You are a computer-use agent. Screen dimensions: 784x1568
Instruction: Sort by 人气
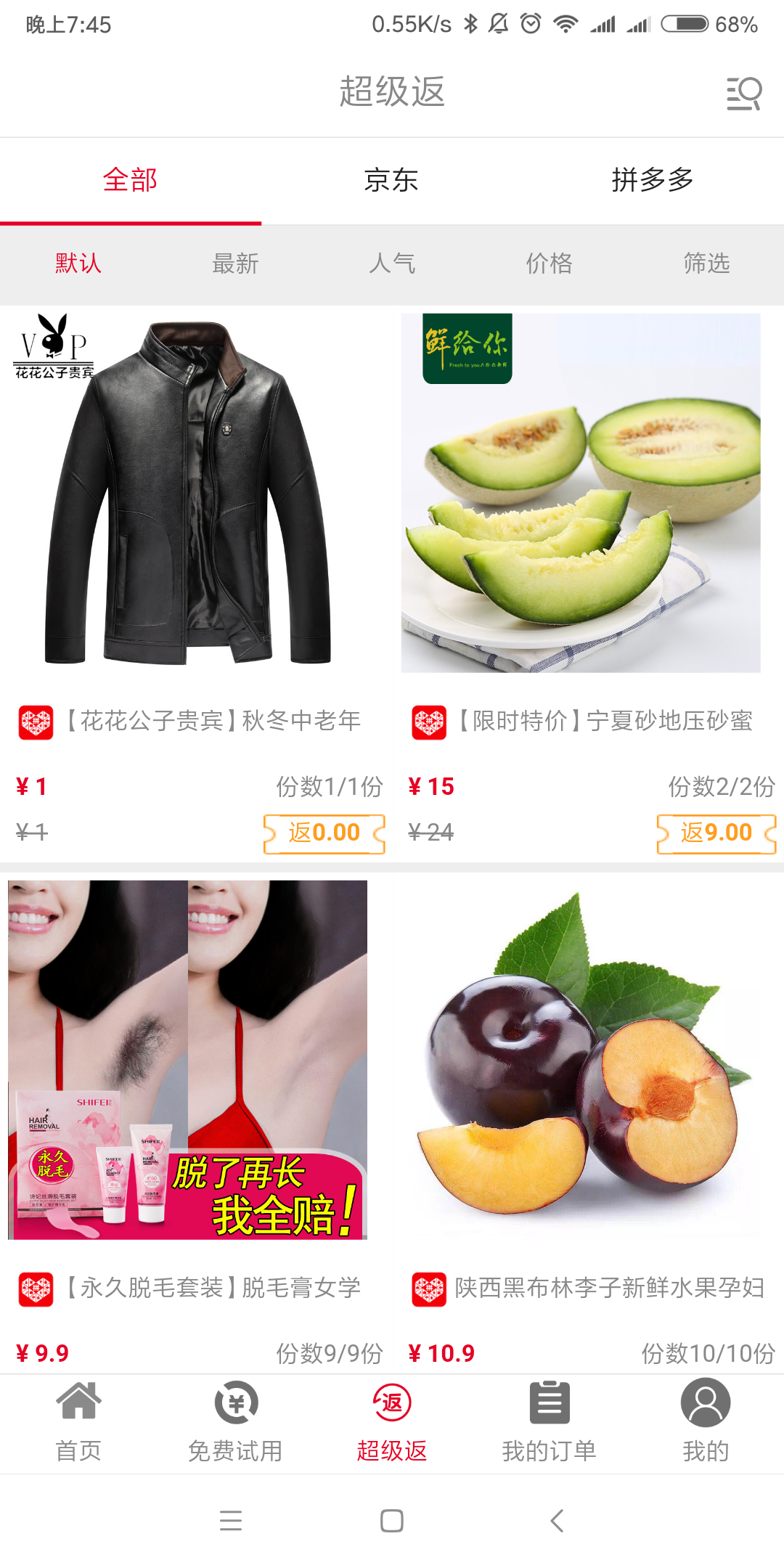(392, 264)
